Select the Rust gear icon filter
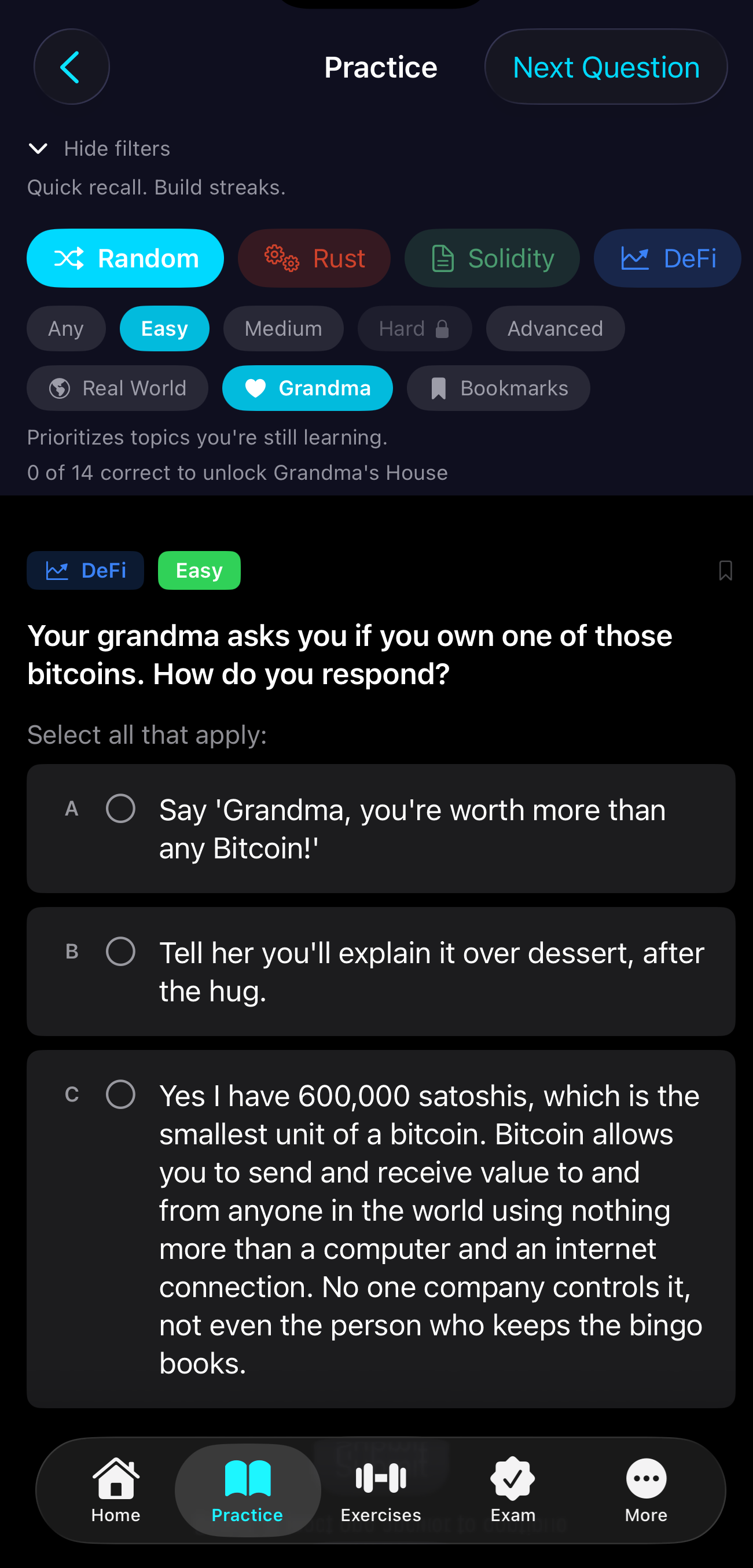753x1568 pixels. tap(281, 258)
